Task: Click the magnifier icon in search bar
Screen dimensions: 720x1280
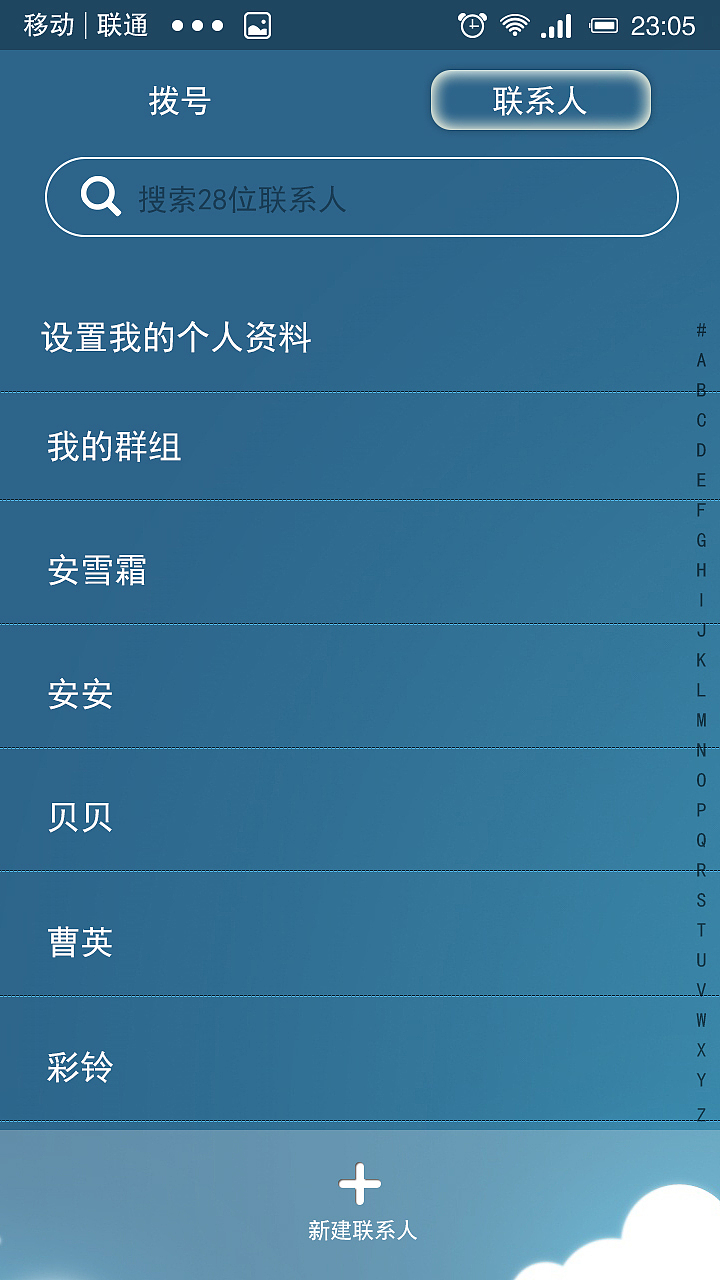Action: 99,196
